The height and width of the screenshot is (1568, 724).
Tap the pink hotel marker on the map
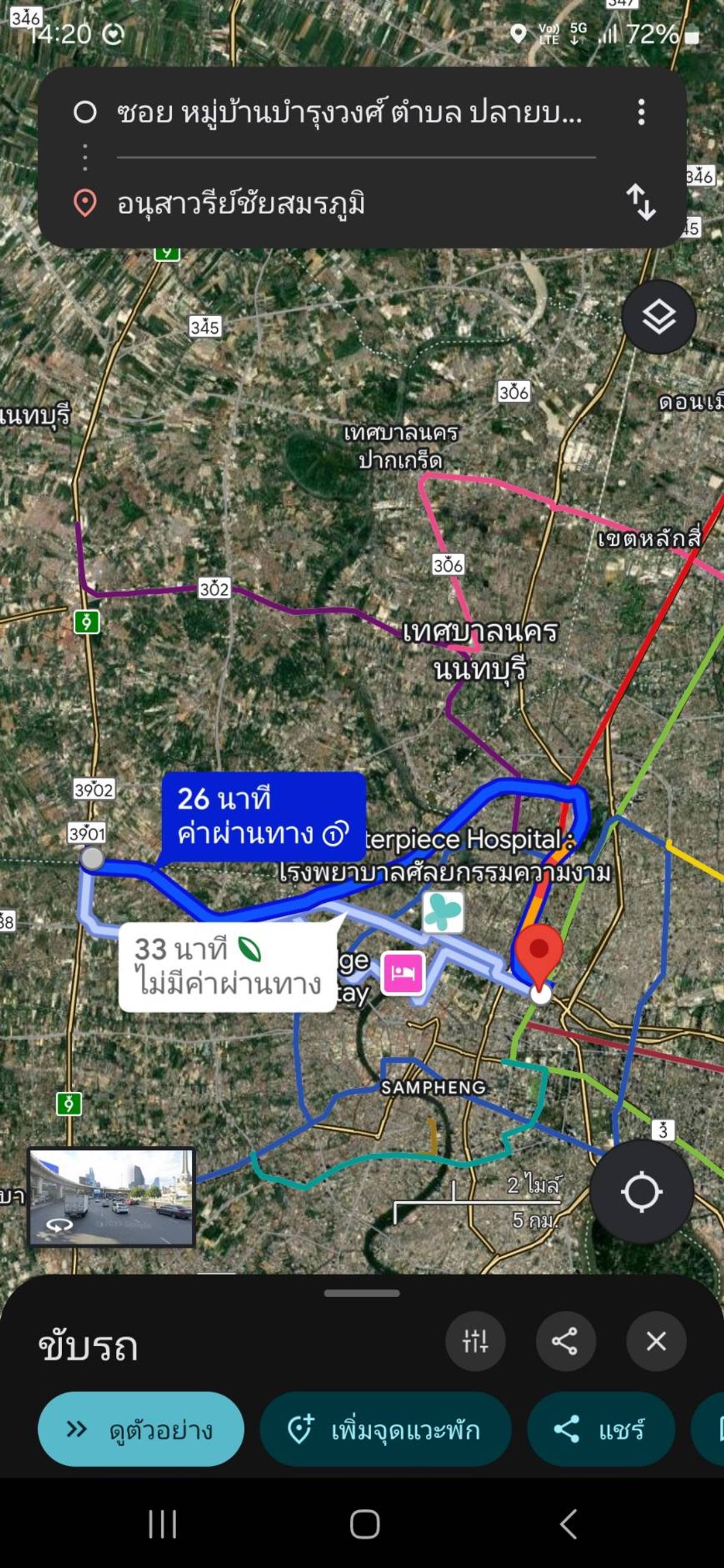[403, 972]
